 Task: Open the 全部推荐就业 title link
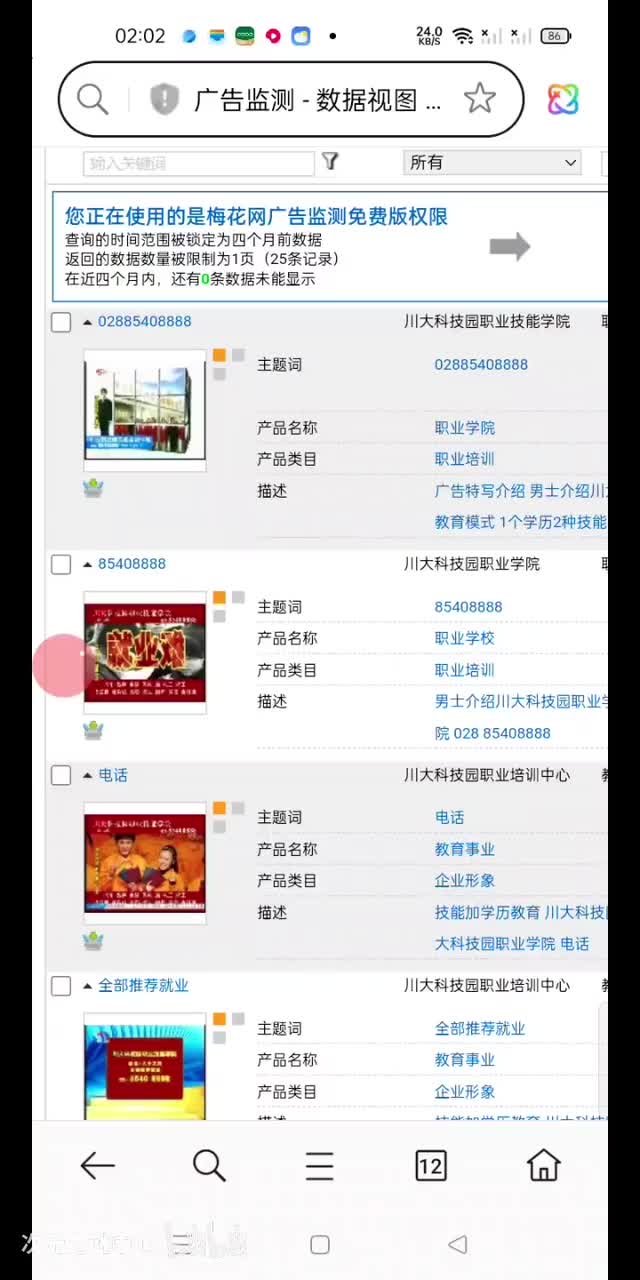tap(143, 986)
